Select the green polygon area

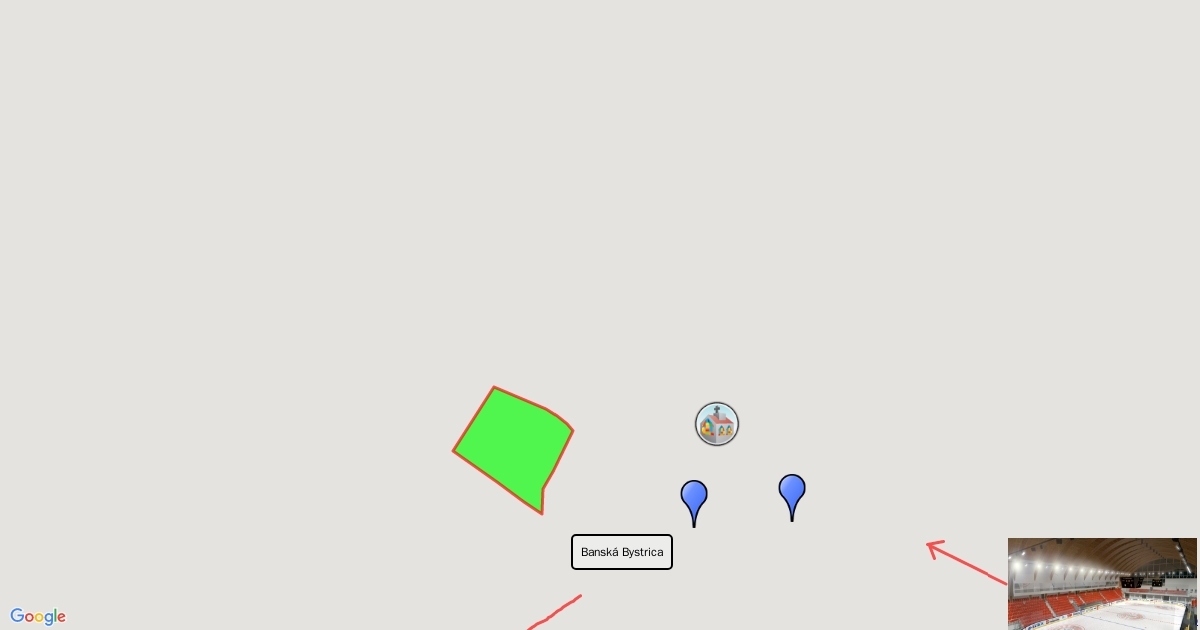(512, 447)
